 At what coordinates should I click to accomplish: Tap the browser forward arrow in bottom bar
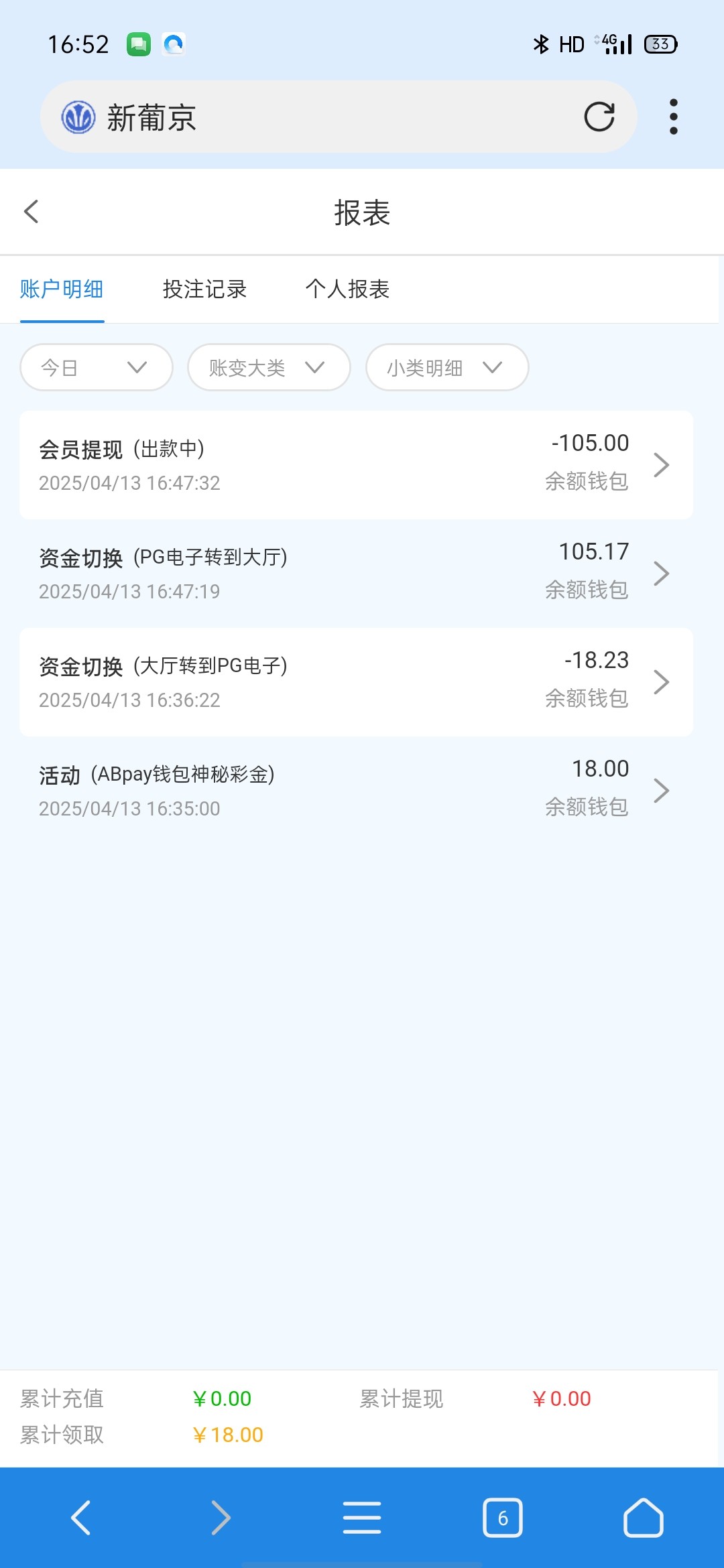(221, 1518)
